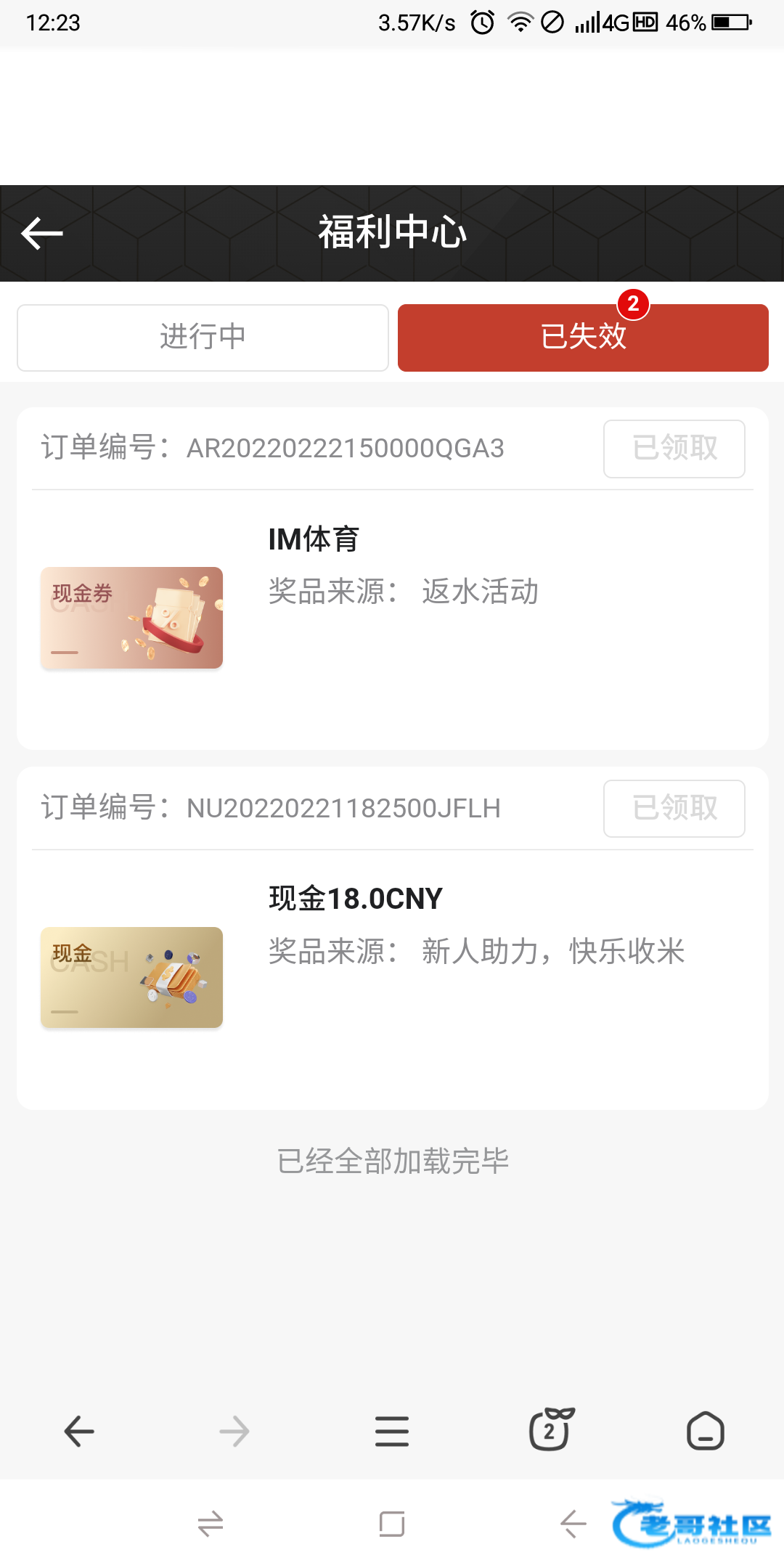The width and height of the screenshot is (784, 1568).
Task: Switch to the 进行中 tab
Action: pyautogui.click(x=203, y=338)
